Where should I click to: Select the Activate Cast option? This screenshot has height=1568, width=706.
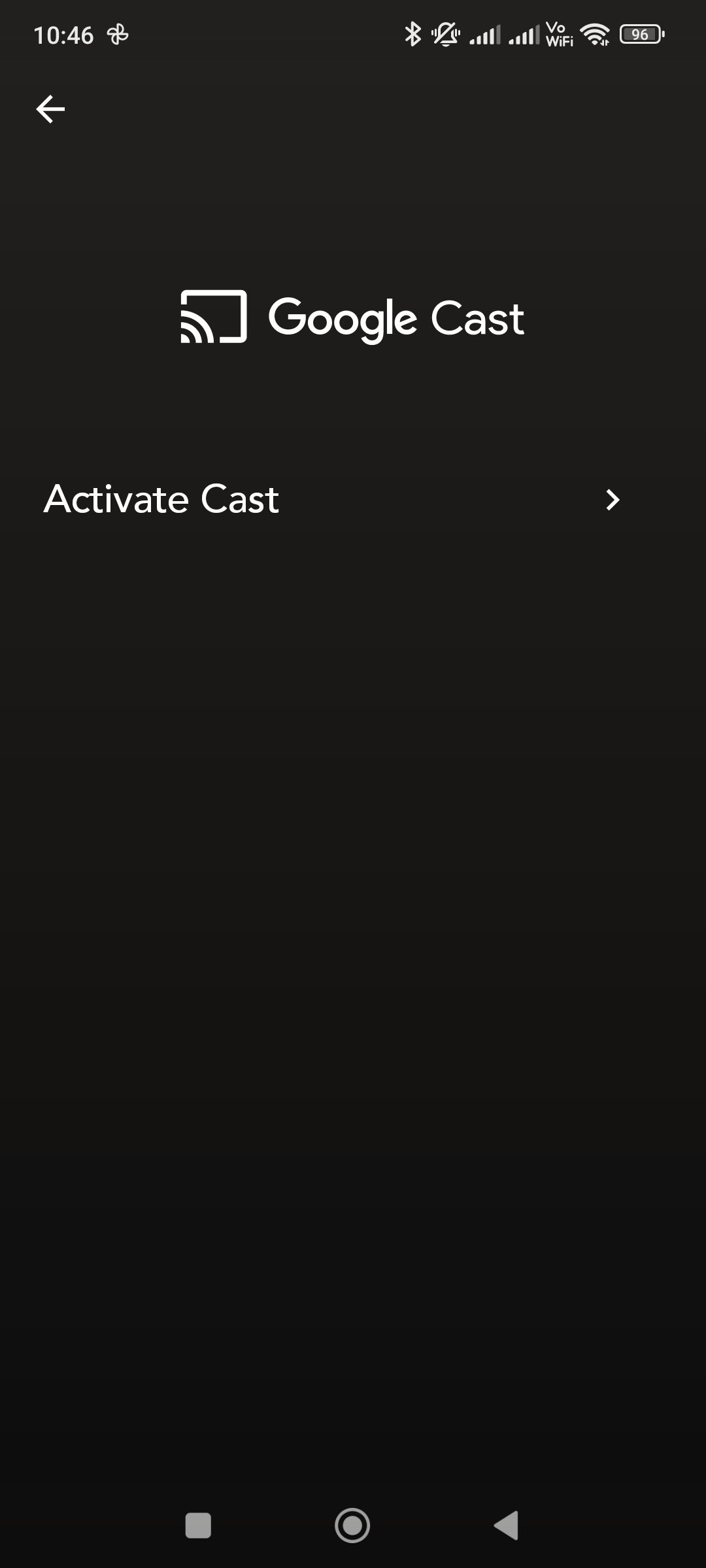click(x=161, y=499)
